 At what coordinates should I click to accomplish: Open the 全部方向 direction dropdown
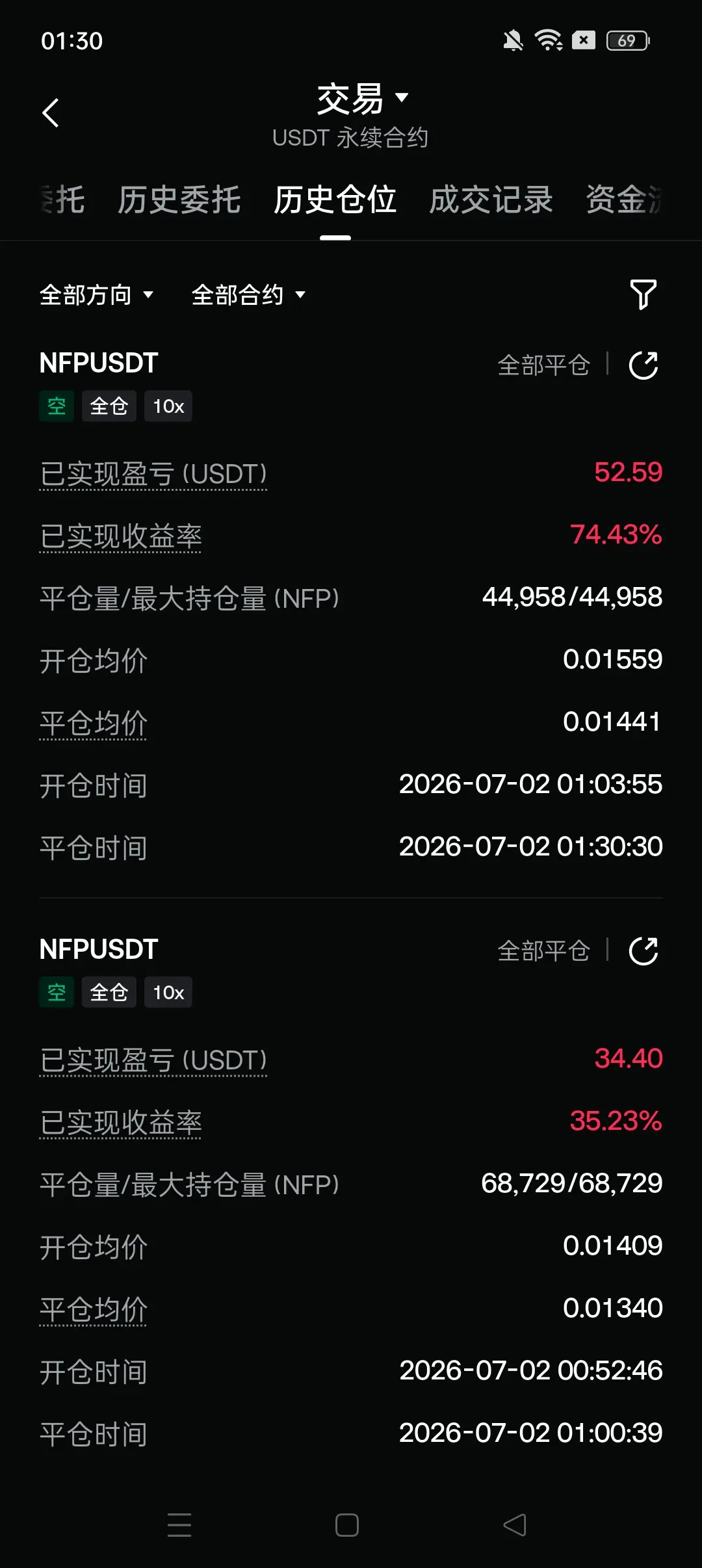click(97, 295)
